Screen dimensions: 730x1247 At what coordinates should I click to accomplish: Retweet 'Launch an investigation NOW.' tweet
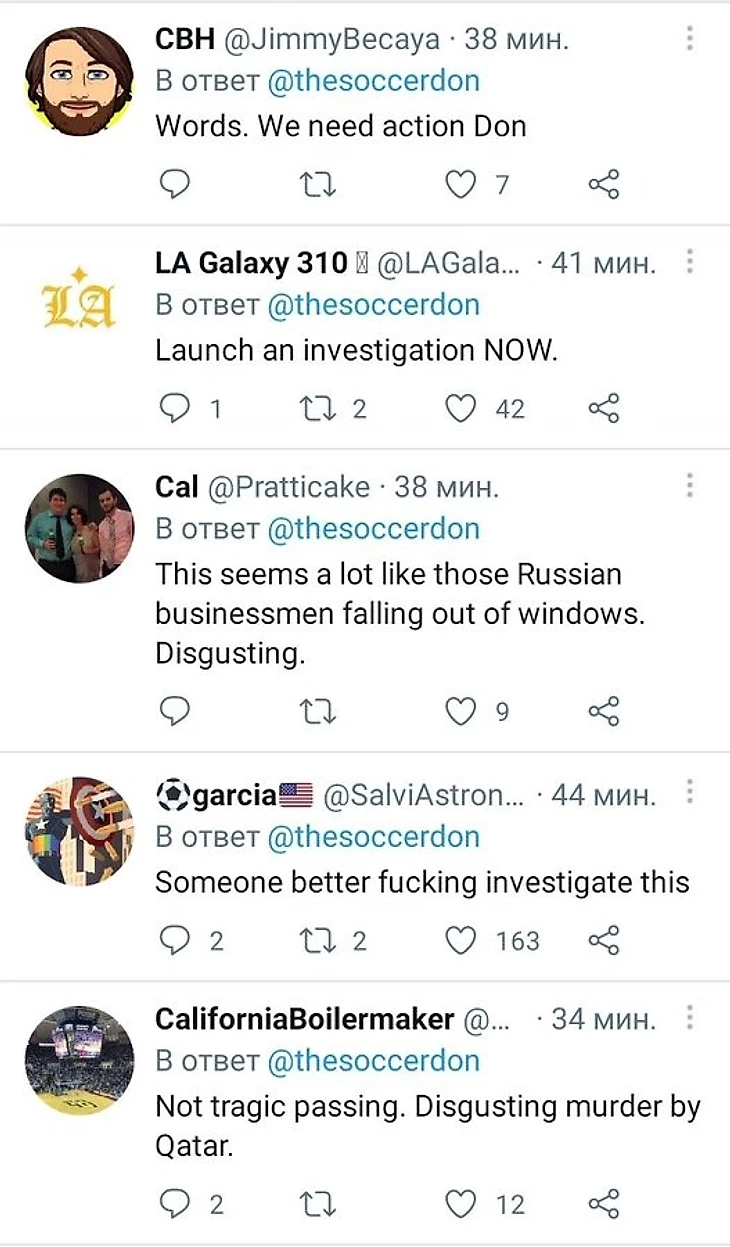319,409
